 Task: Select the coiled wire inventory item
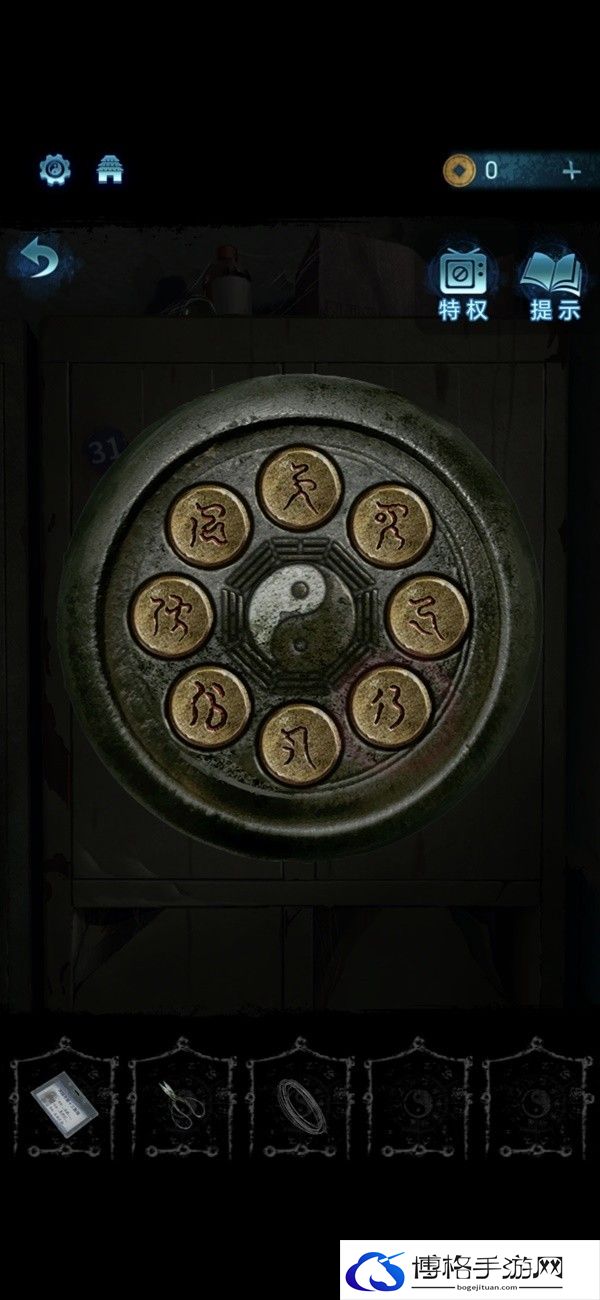300,1103
